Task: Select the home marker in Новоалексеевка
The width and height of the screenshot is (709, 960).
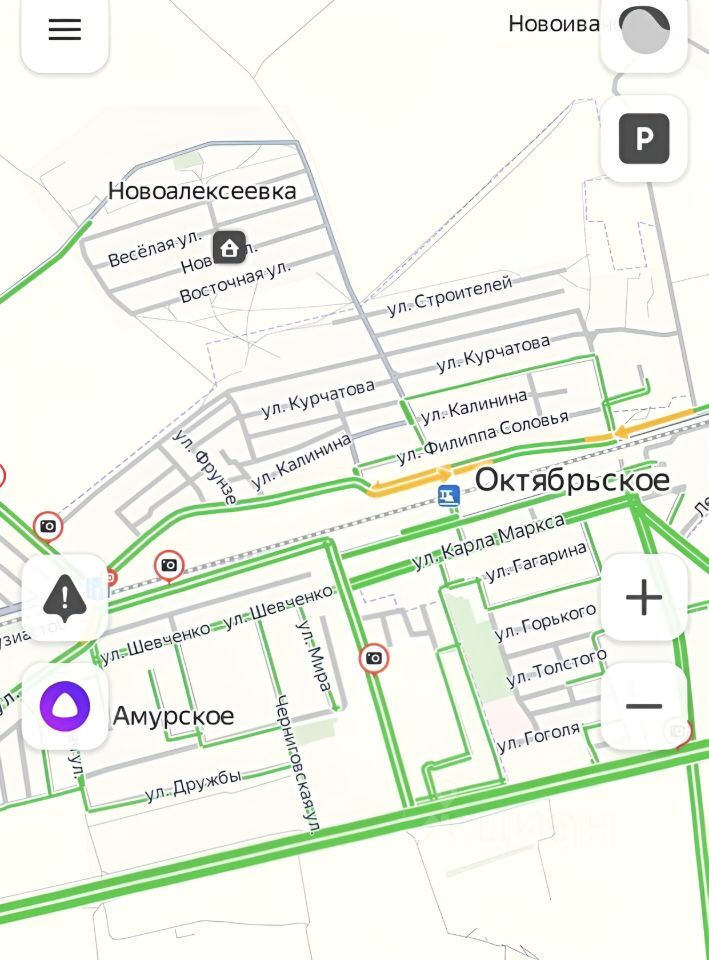Action: coord(229,246)
